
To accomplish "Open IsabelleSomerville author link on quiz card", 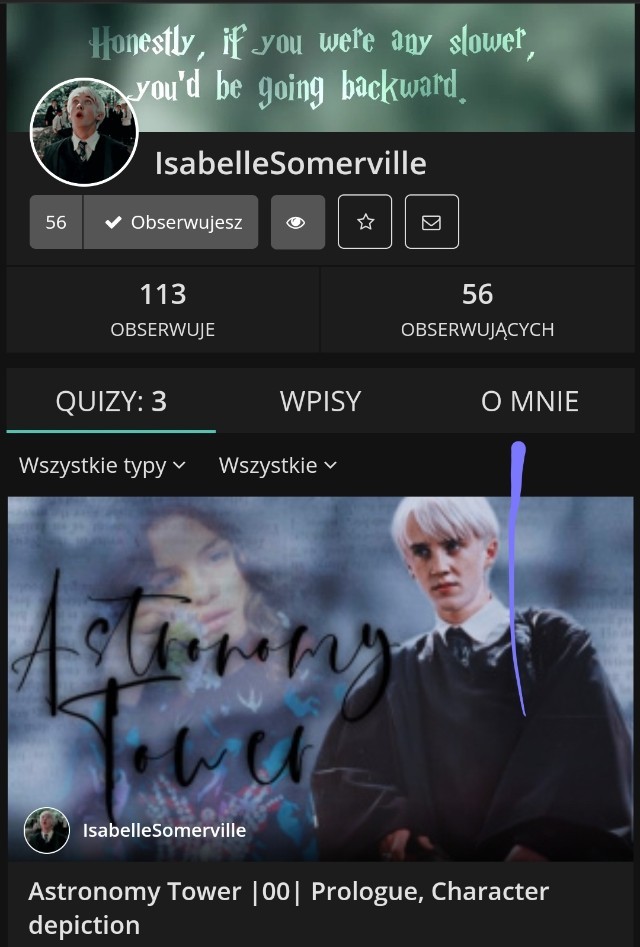I will (164, 830).
